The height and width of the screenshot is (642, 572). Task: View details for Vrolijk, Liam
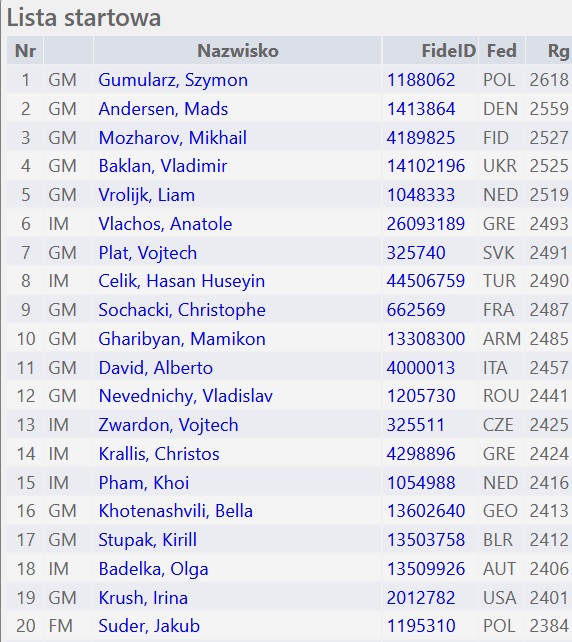pyautogui.click(x=147, y=195)
